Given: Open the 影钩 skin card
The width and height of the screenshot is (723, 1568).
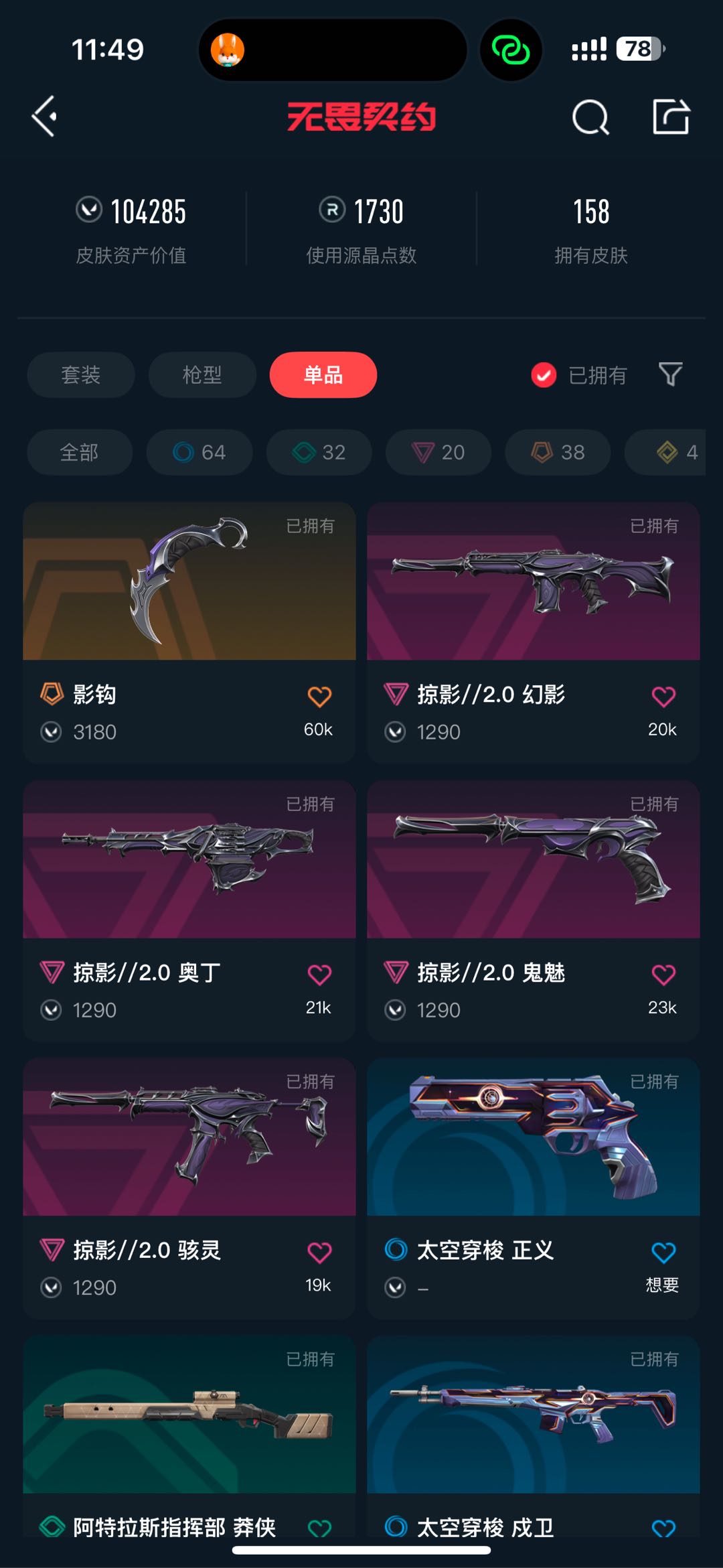Looking at the screenshot, I should (189, 632).
